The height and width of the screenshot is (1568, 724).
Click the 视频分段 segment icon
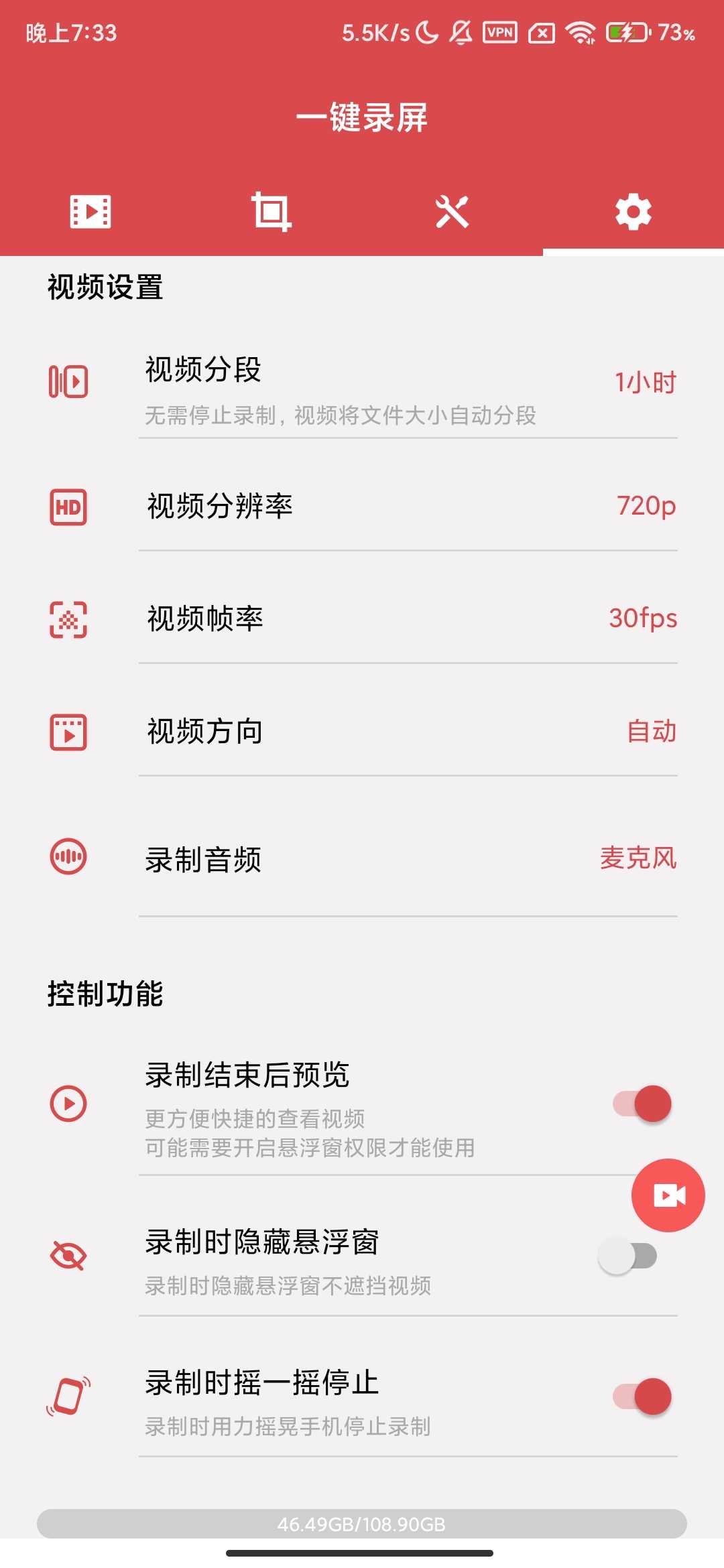(x=69, y=381)
